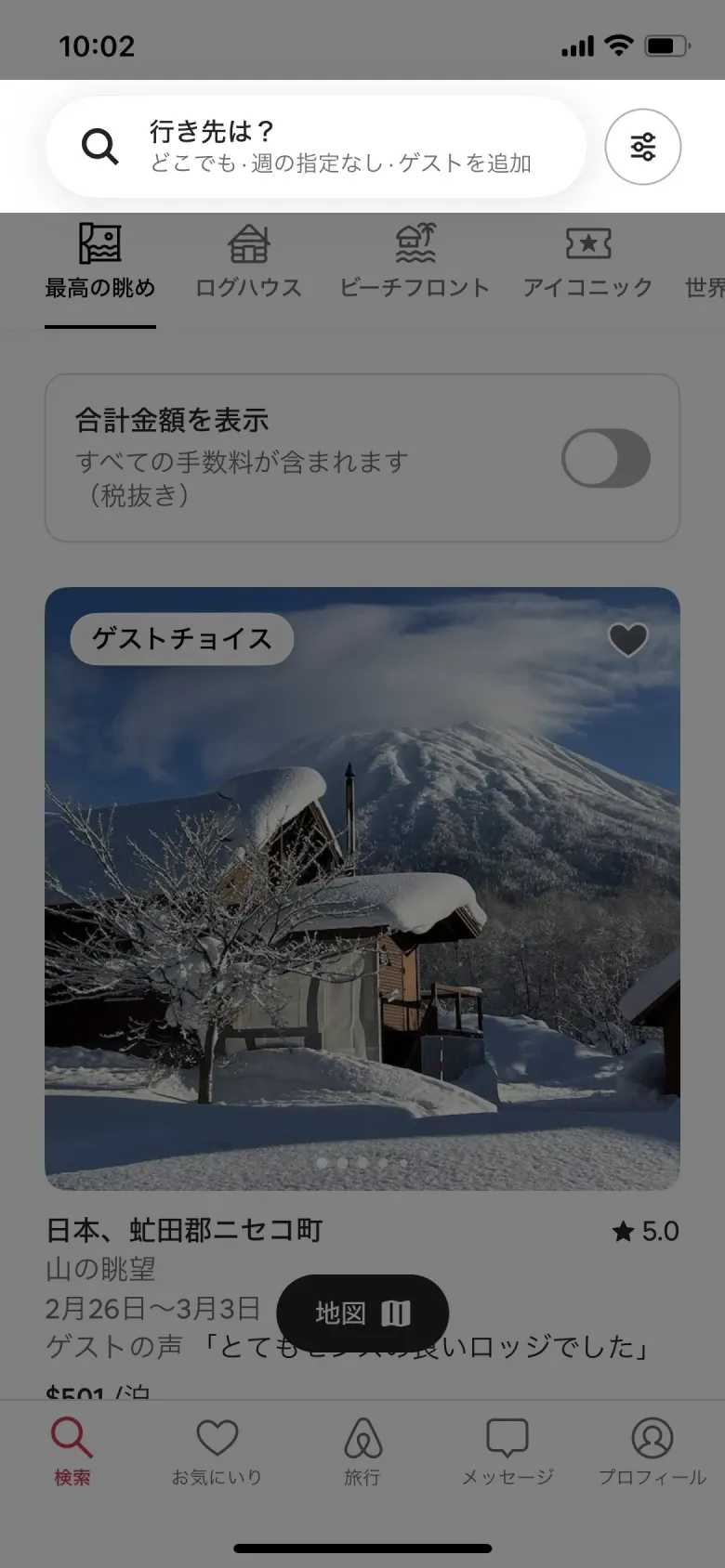This screenshot has width=725, height=1568.
Task: Tap the ログハウス category icon
Action: click(248, 245)
